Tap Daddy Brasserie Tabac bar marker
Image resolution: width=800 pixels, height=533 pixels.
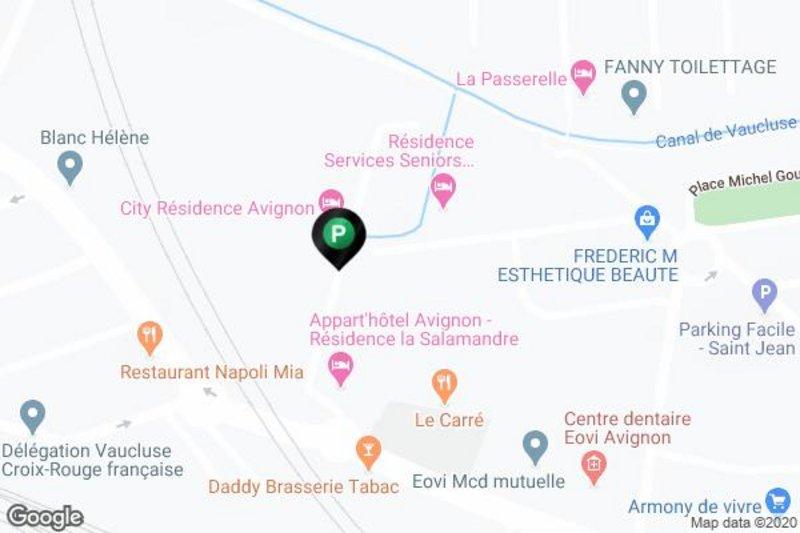368,450
